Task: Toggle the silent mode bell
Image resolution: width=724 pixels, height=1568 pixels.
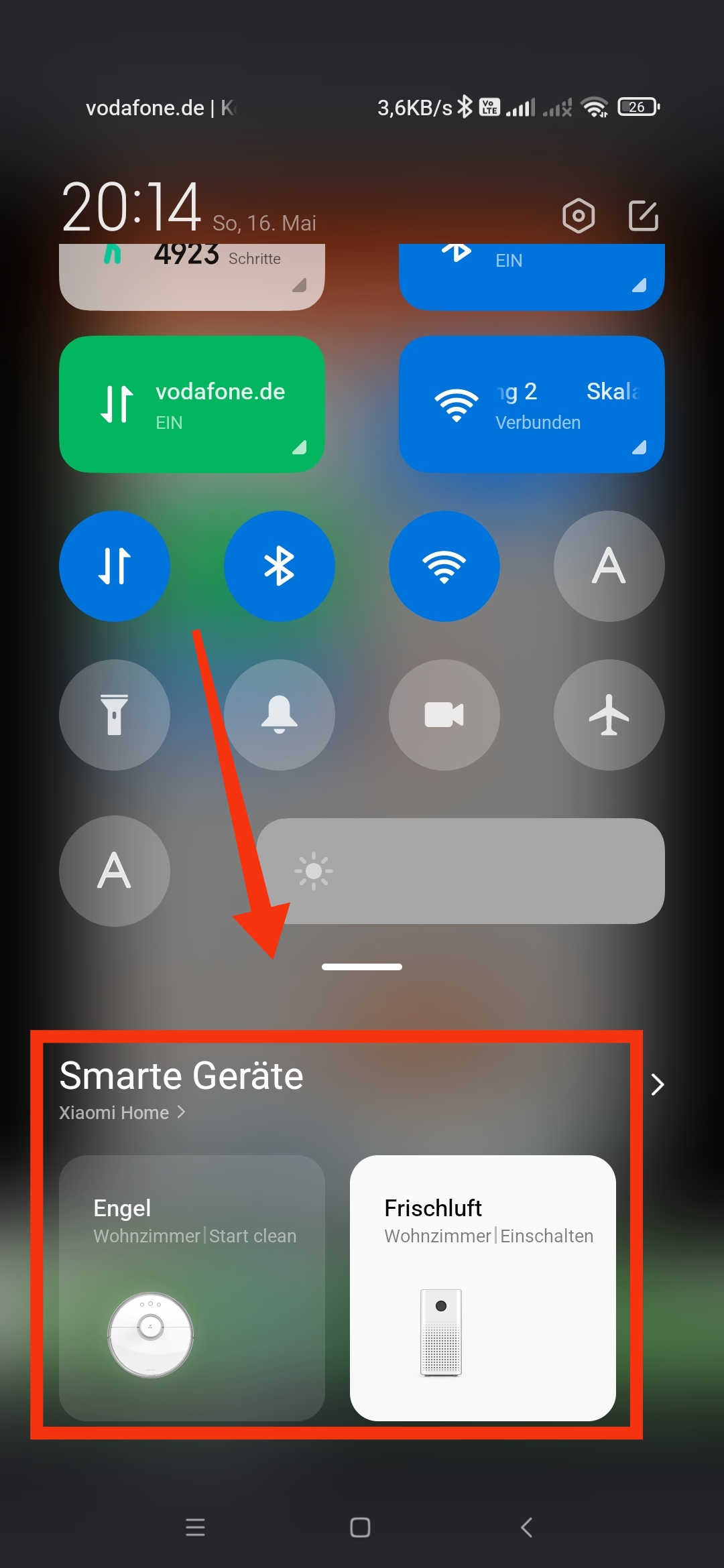Action: tap(280, 715)
